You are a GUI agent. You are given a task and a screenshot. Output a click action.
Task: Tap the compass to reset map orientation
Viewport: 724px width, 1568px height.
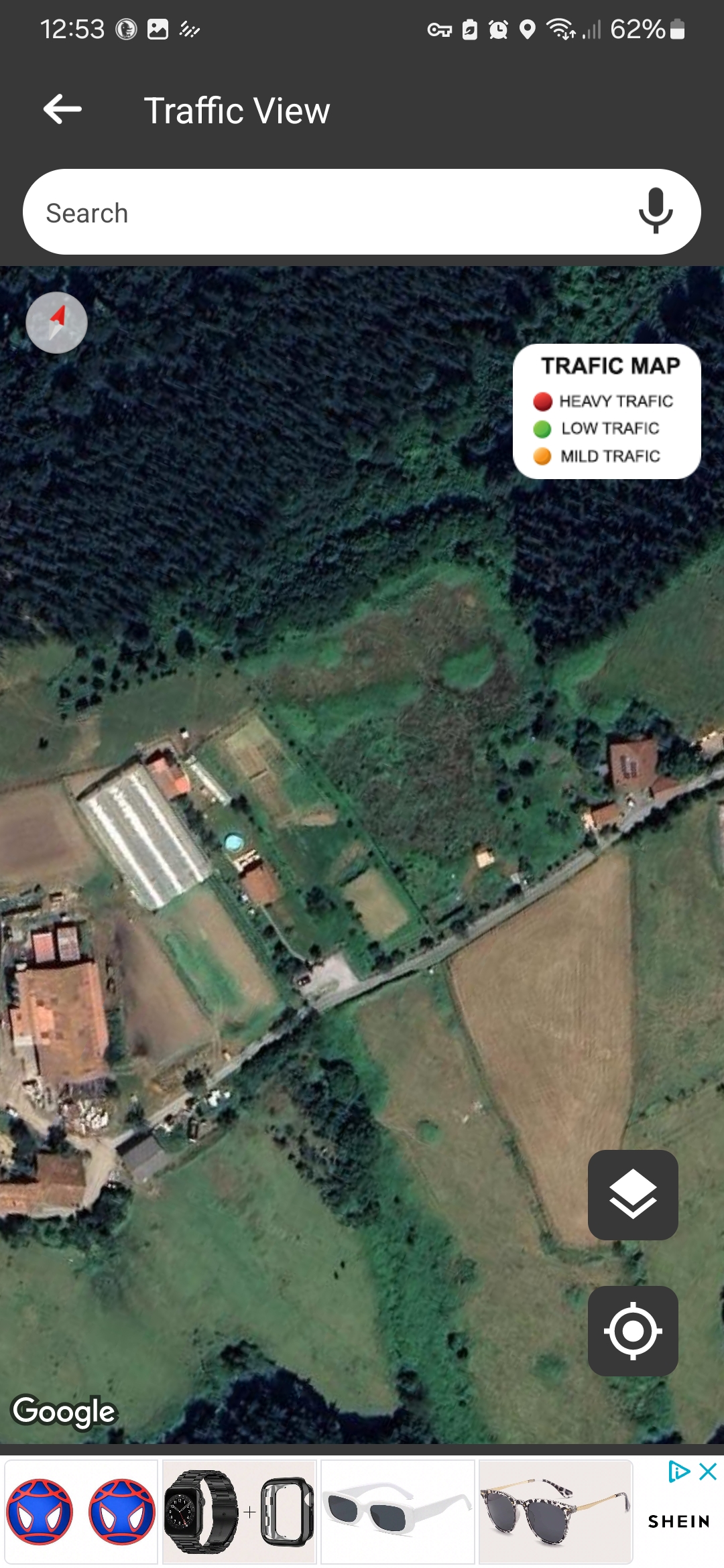[56, 322]
